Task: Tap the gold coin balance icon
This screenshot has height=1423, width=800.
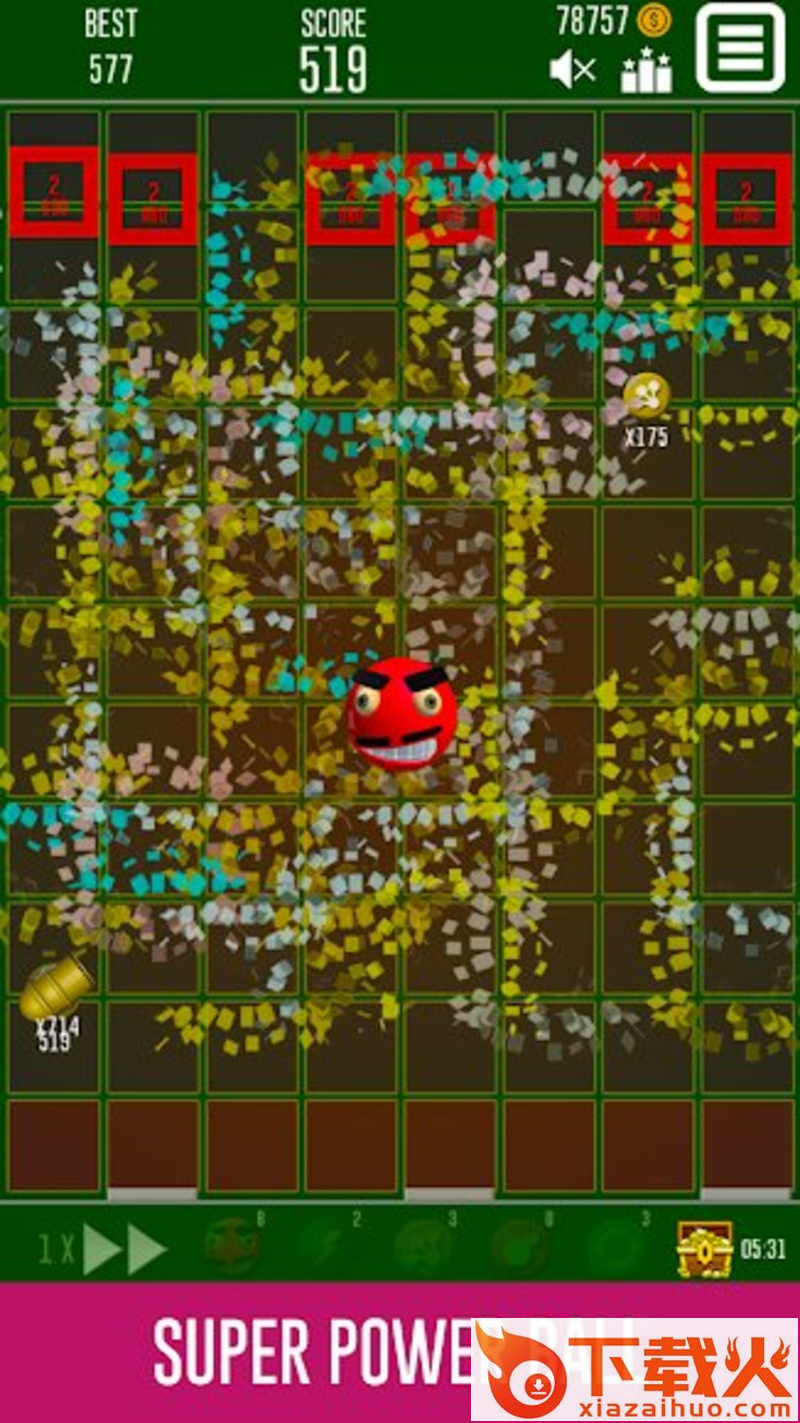Action: 655,20
